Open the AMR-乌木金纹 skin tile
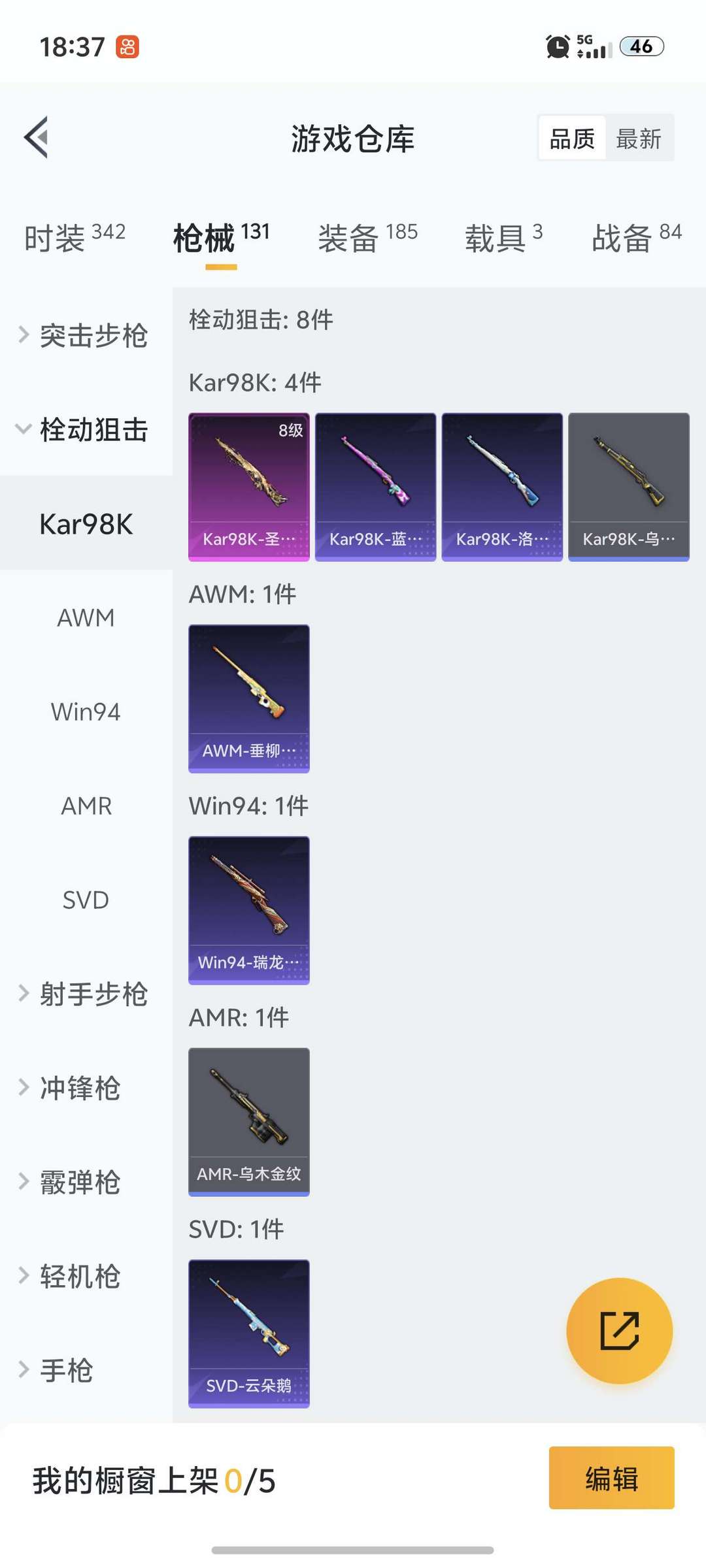 [x=249, y=1122]
